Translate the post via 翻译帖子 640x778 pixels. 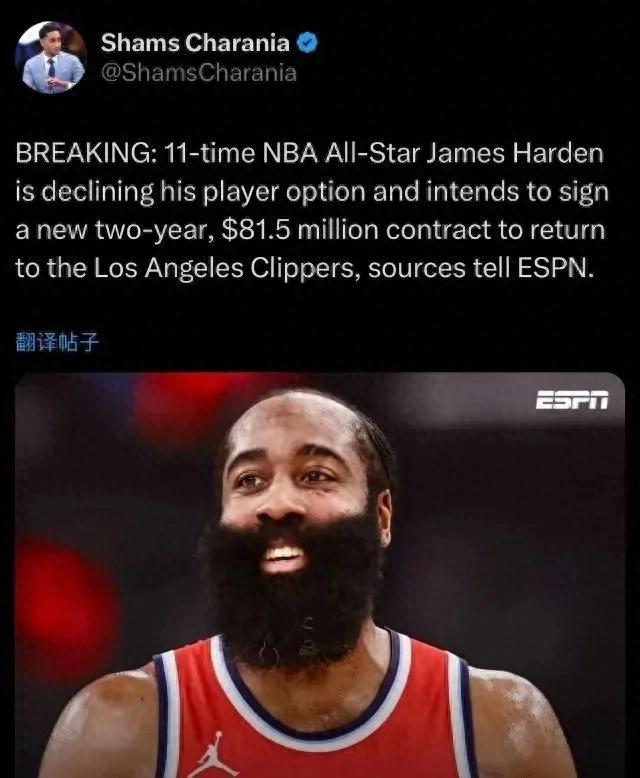click(57, 342)
